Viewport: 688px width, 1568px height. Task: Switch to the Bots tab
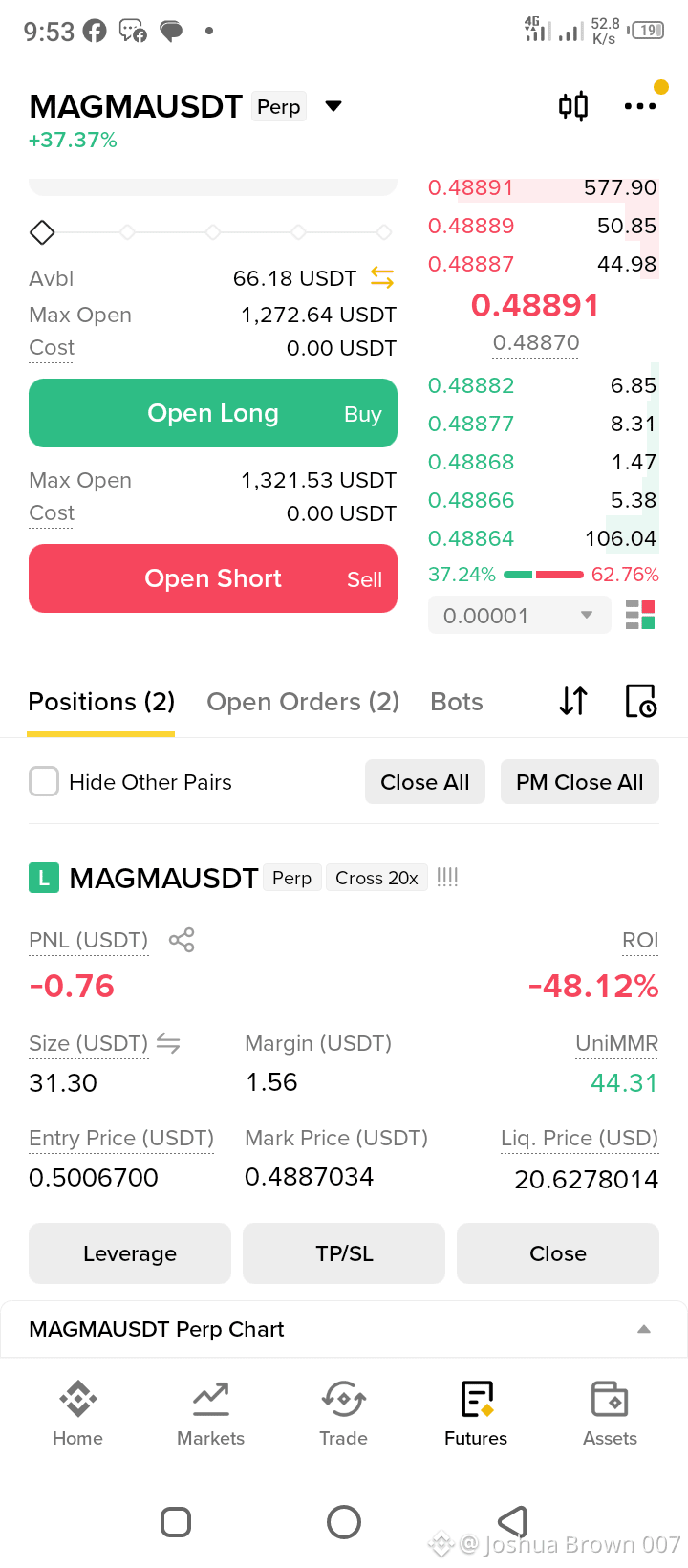pos(457,702)
